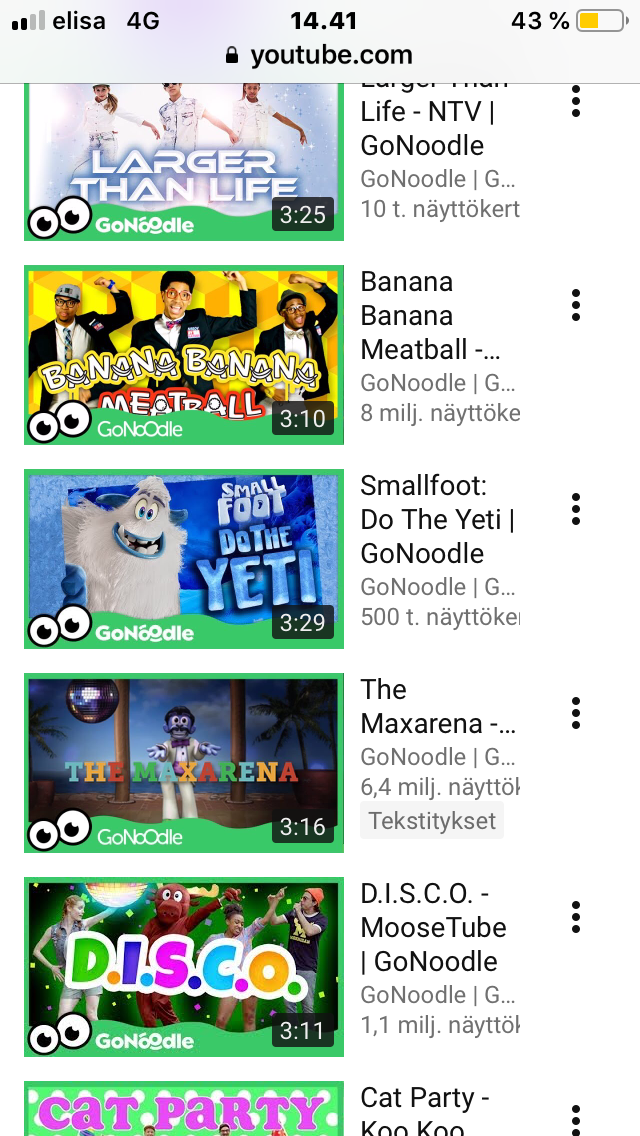Play the D.I.S.C.O. MooseTube video
The image size is (640, 1136).
(184, 967)
